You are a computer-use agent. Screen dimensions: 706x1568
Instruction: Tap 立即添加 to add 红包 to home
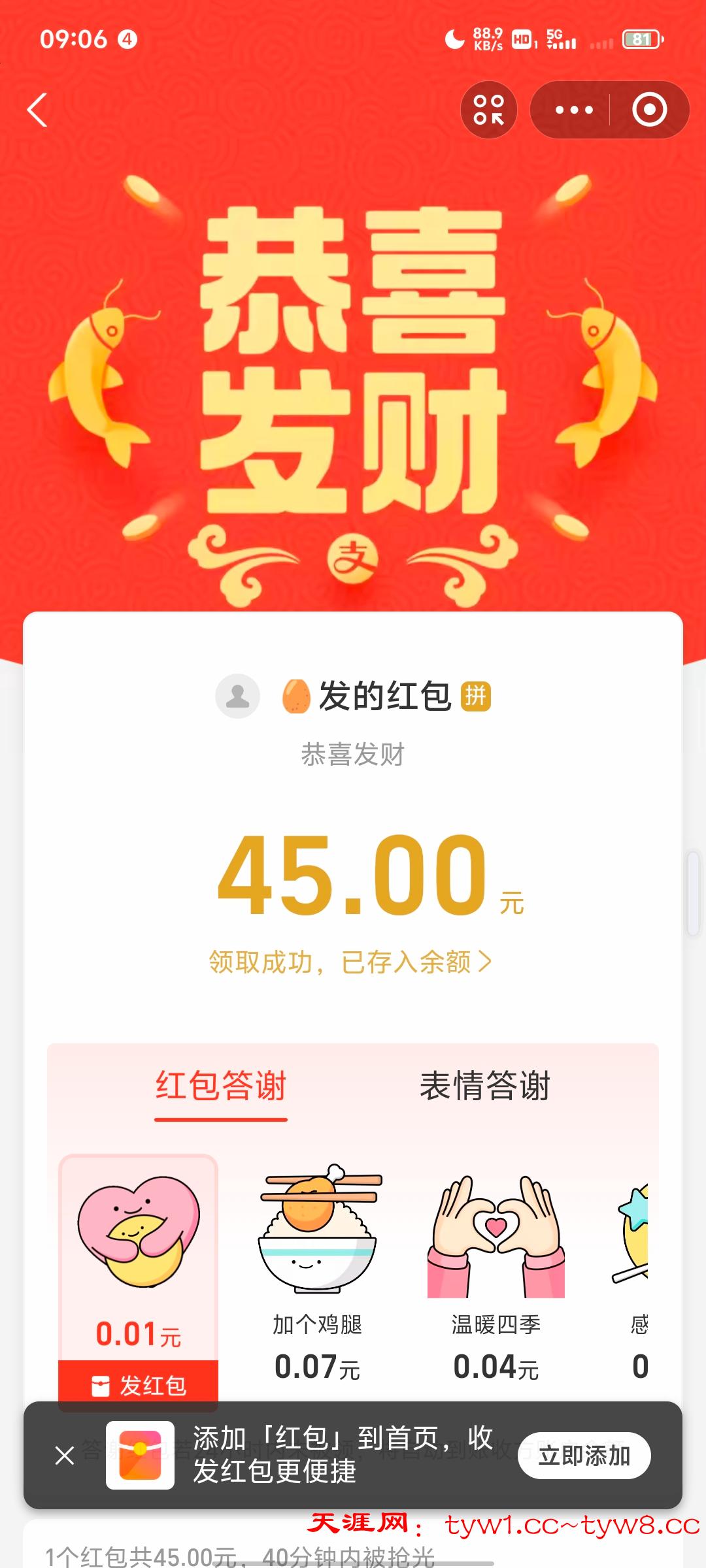click(x=584, y=1455)
